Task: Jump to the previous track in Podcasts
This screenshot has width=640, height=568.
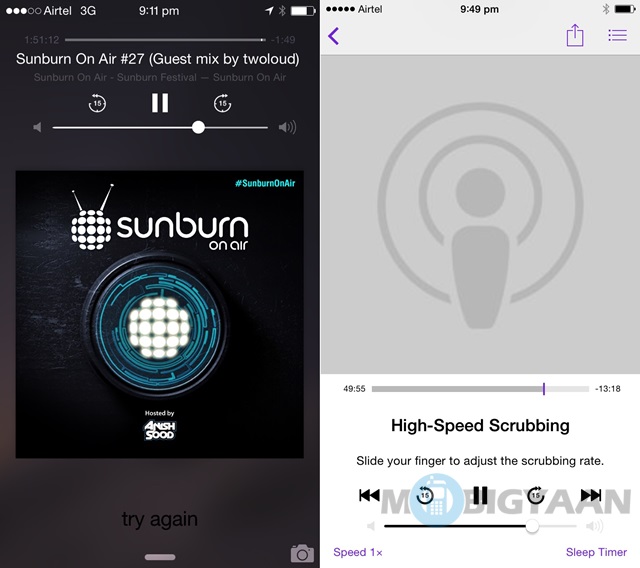Action: pyautogui.click(x=370, y=495)
